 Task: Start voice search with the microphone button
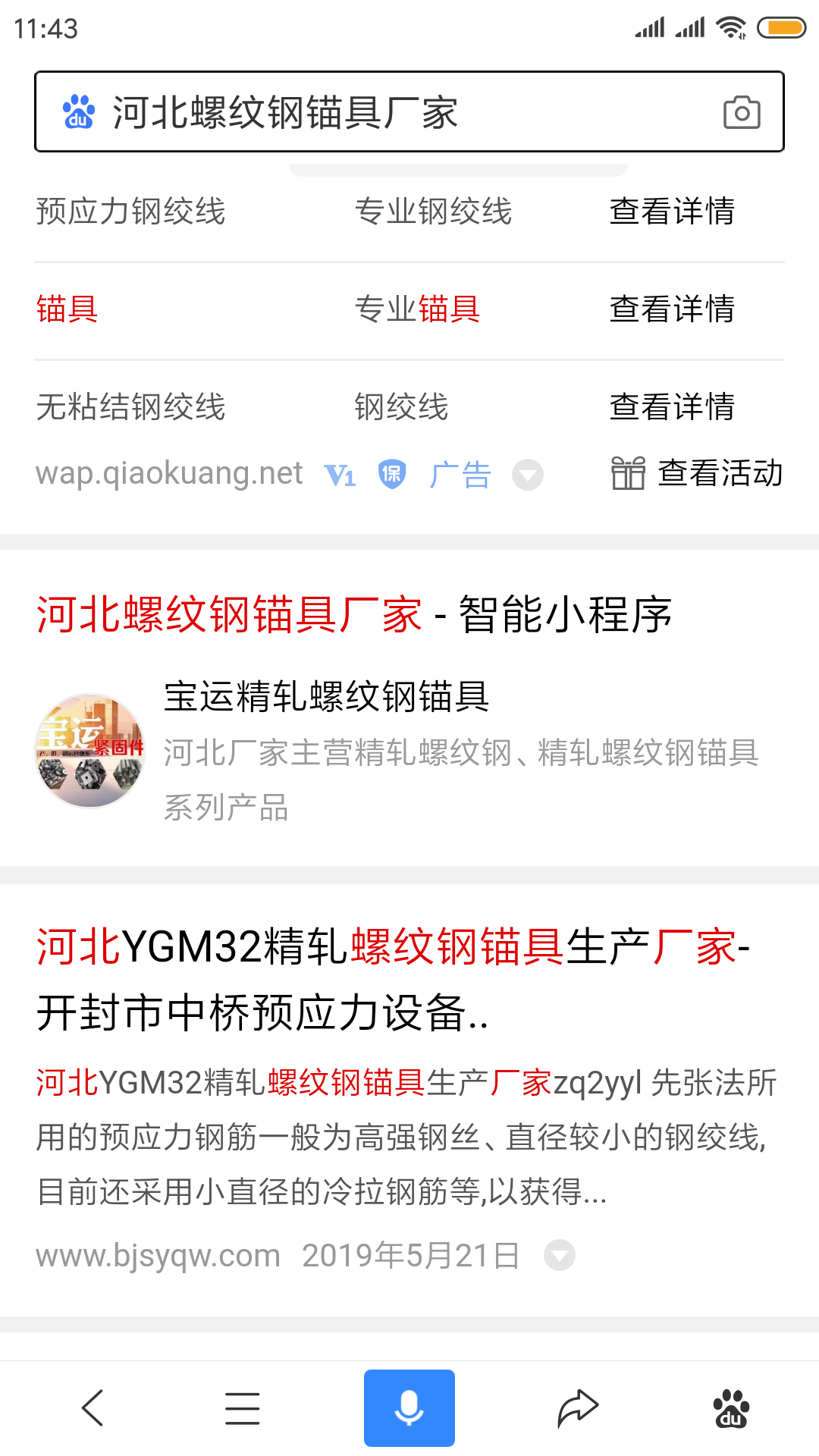[x=409, y=1408]
